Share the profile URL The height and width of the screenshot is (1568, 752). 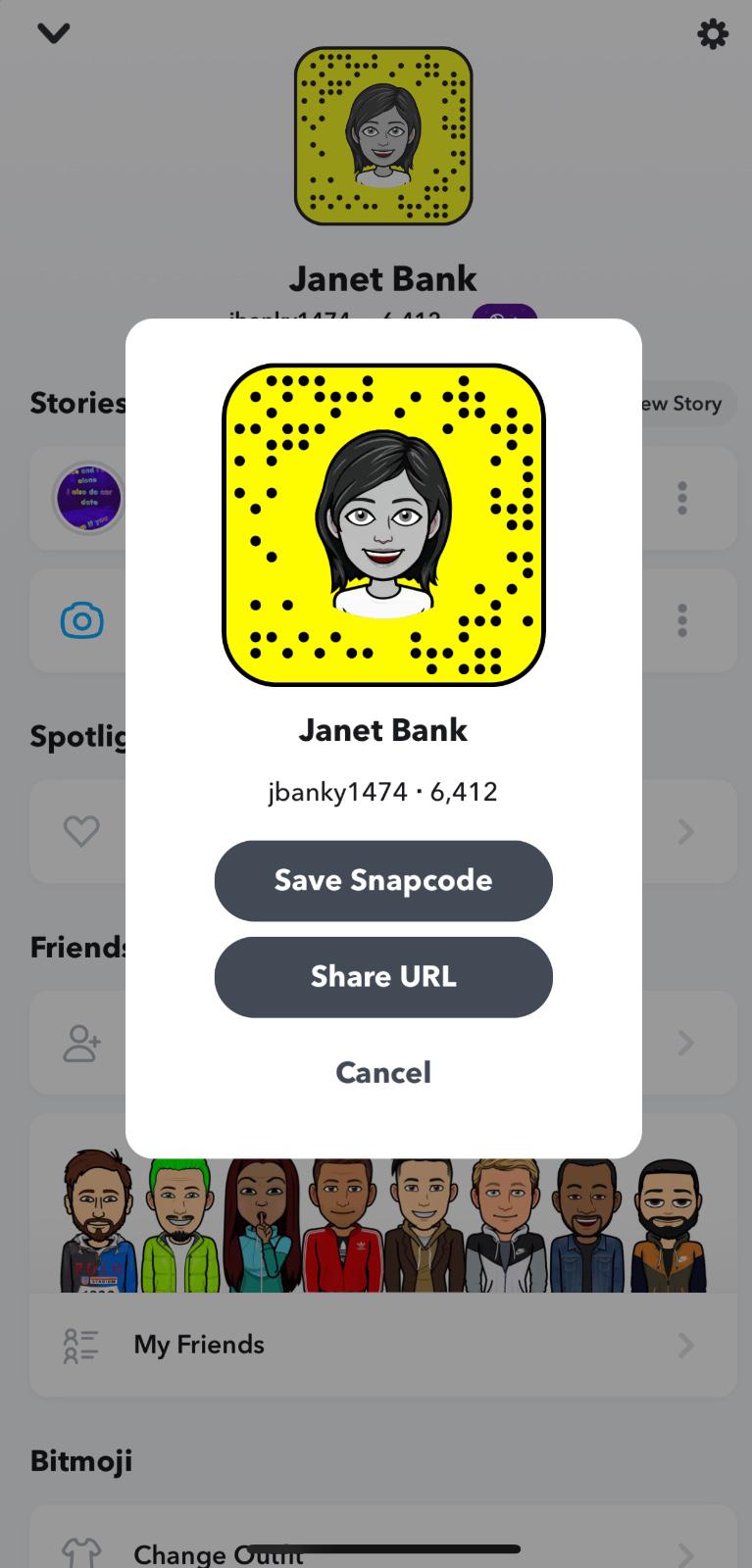(383, 977)
